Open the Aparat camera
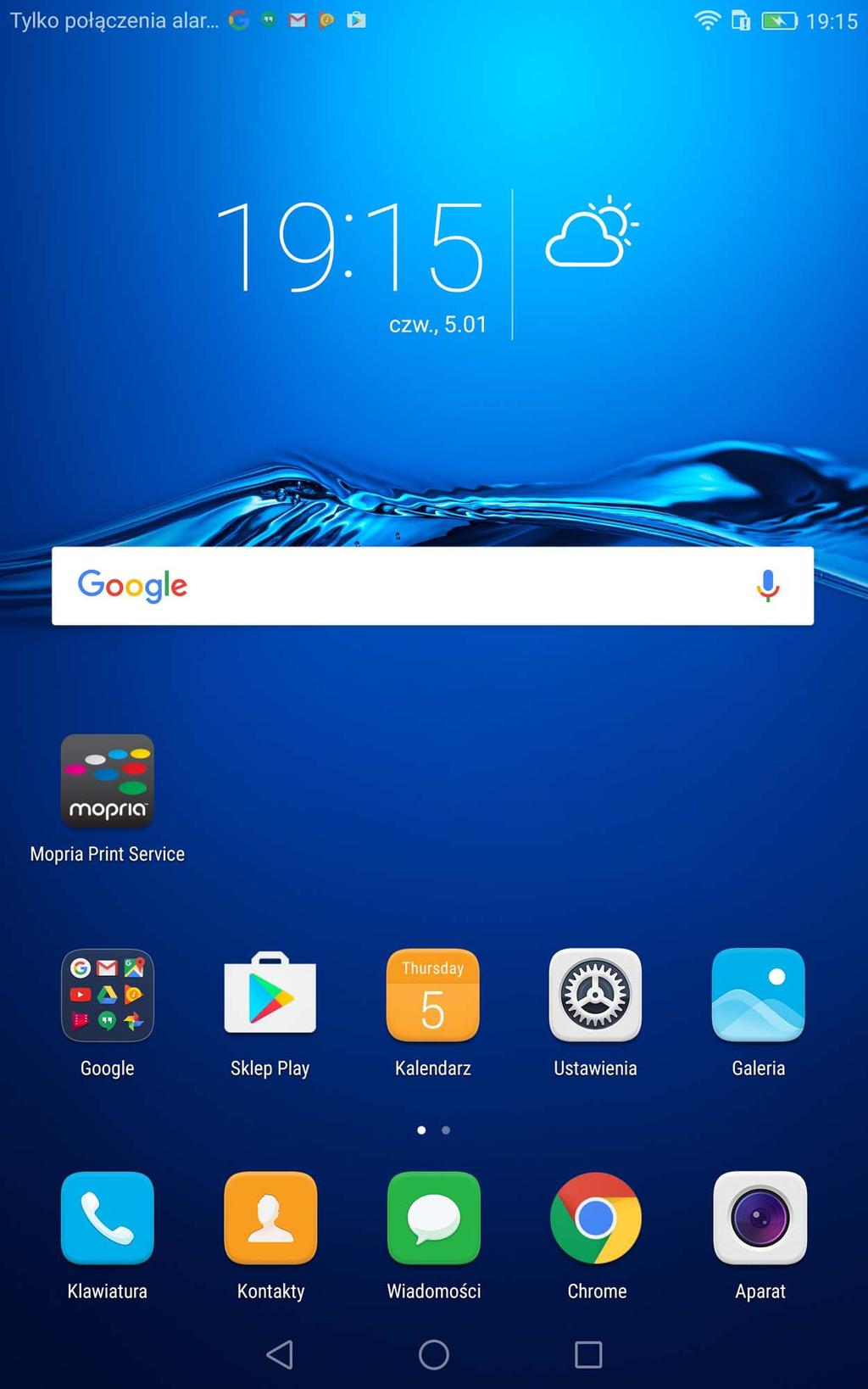 point(759,1219)
